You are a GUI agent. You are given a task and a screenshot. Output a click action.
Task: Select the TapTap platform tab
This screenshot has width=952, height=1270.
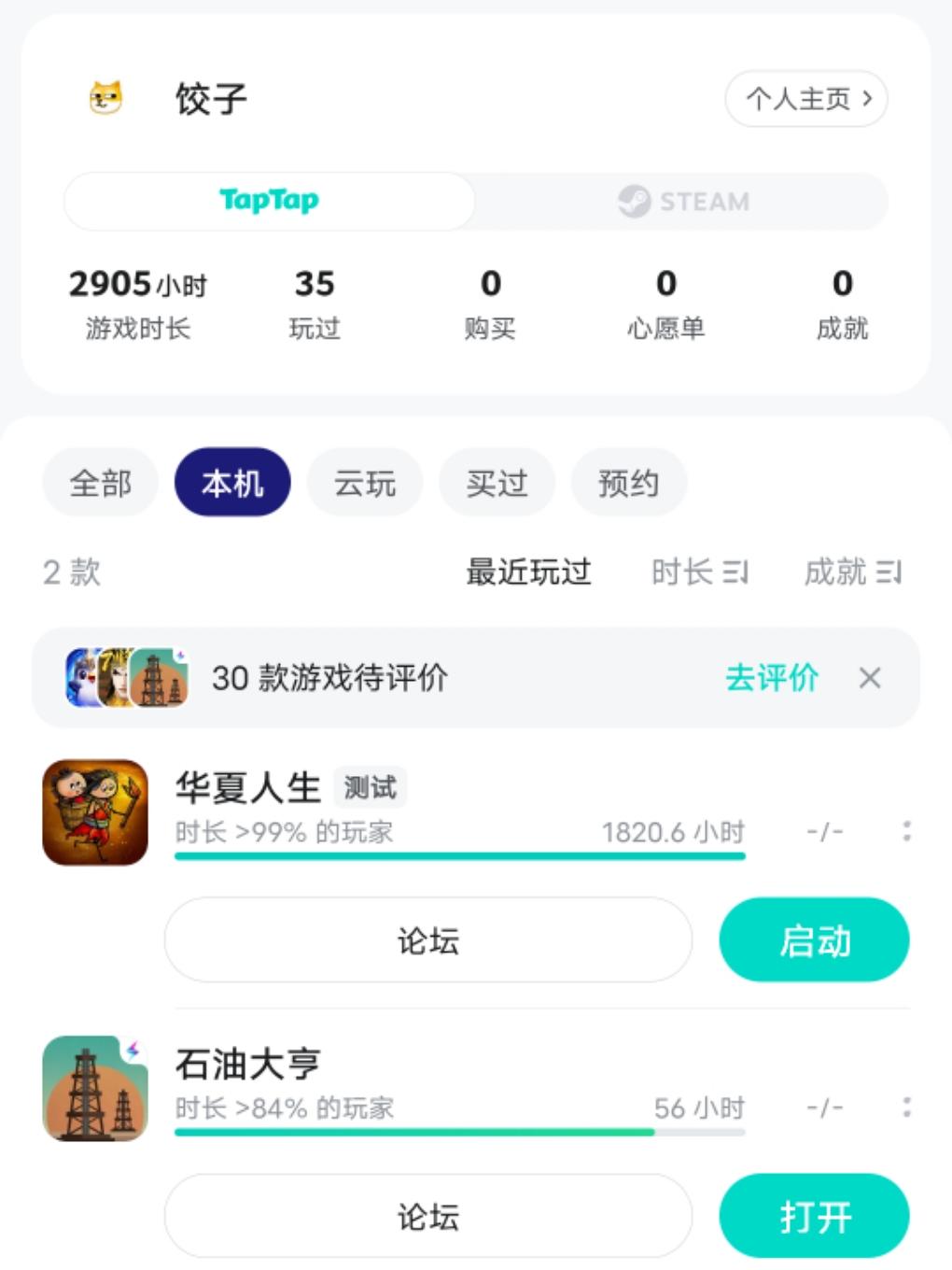tap(269, 201)
